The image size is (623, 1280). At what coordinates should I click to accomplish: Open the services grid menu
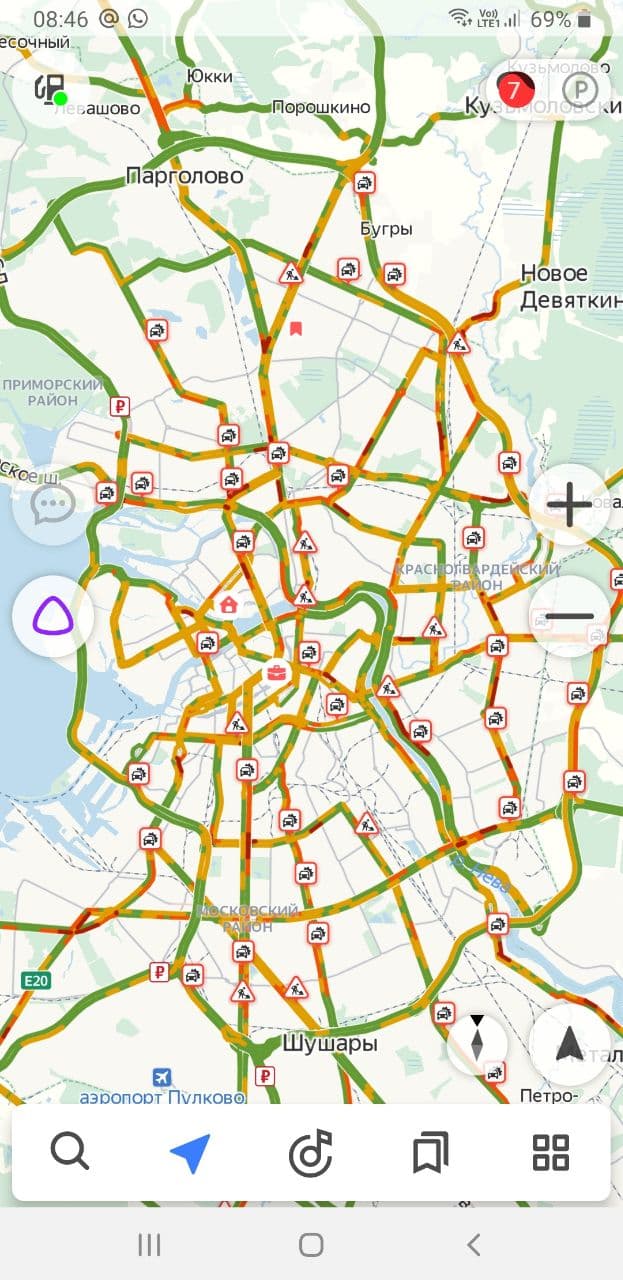(x=550, y=1153)
